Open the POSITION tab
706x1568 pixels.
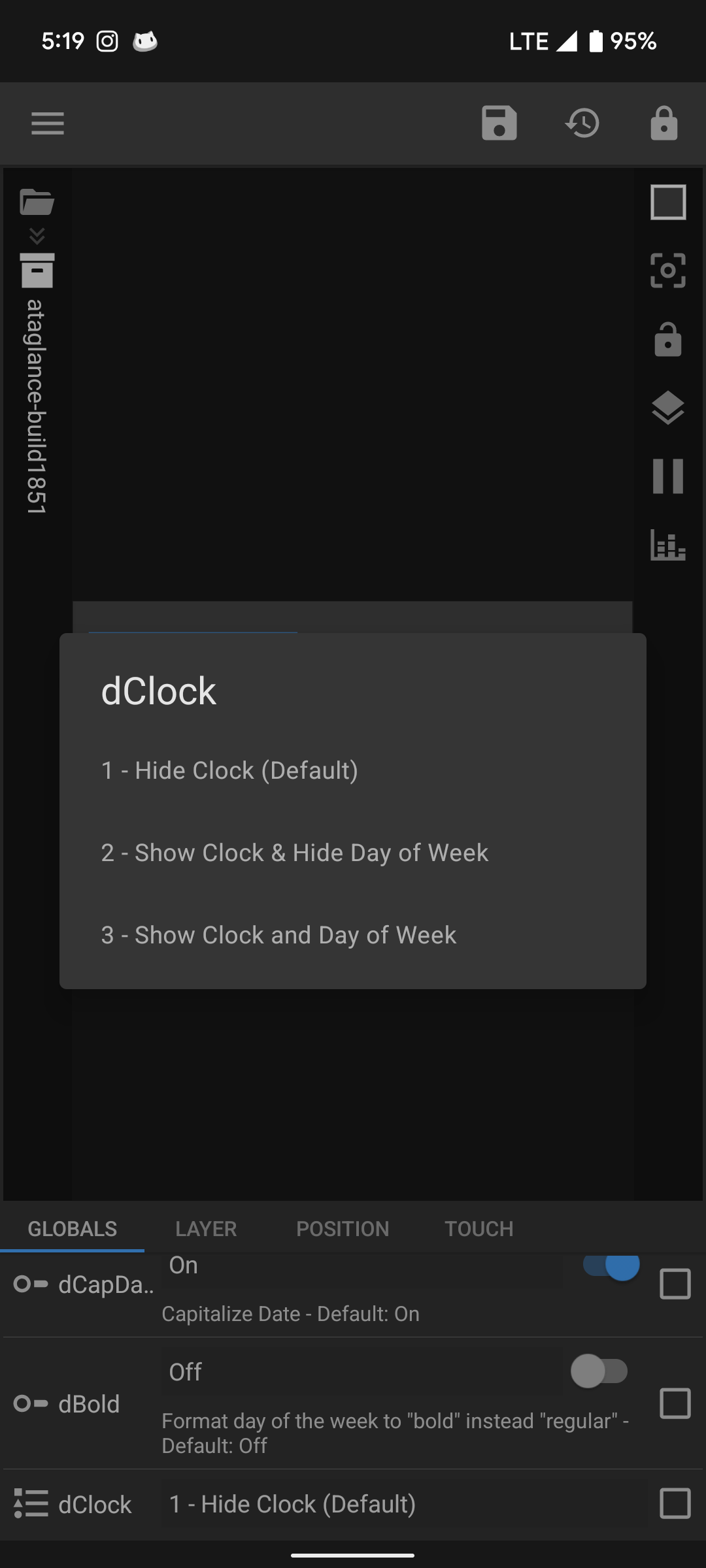pos(343,1229)
